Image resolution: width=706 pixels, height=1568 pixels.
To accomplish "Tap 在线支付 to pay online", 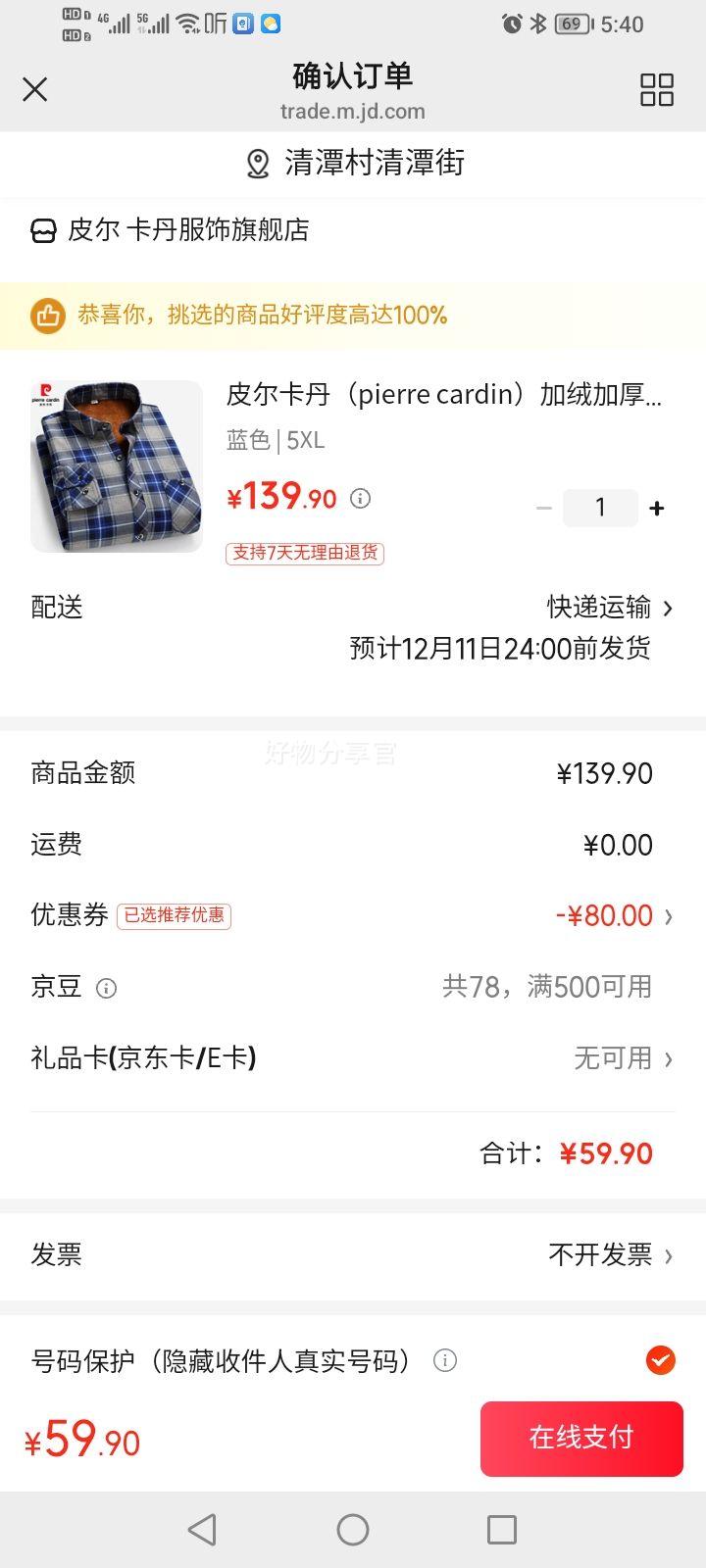I will (581, 1438).
